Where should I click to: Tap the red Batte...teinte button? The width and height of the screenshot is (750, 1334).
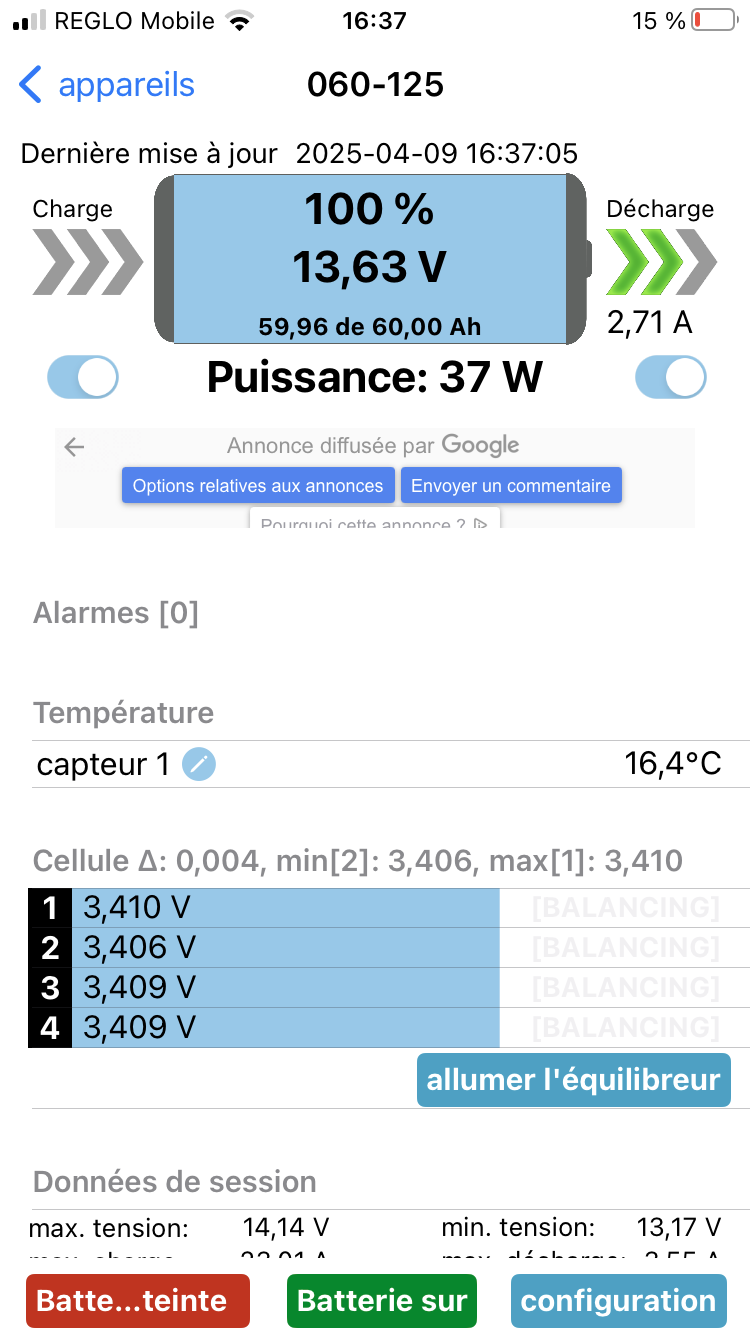click(138, 1301)
